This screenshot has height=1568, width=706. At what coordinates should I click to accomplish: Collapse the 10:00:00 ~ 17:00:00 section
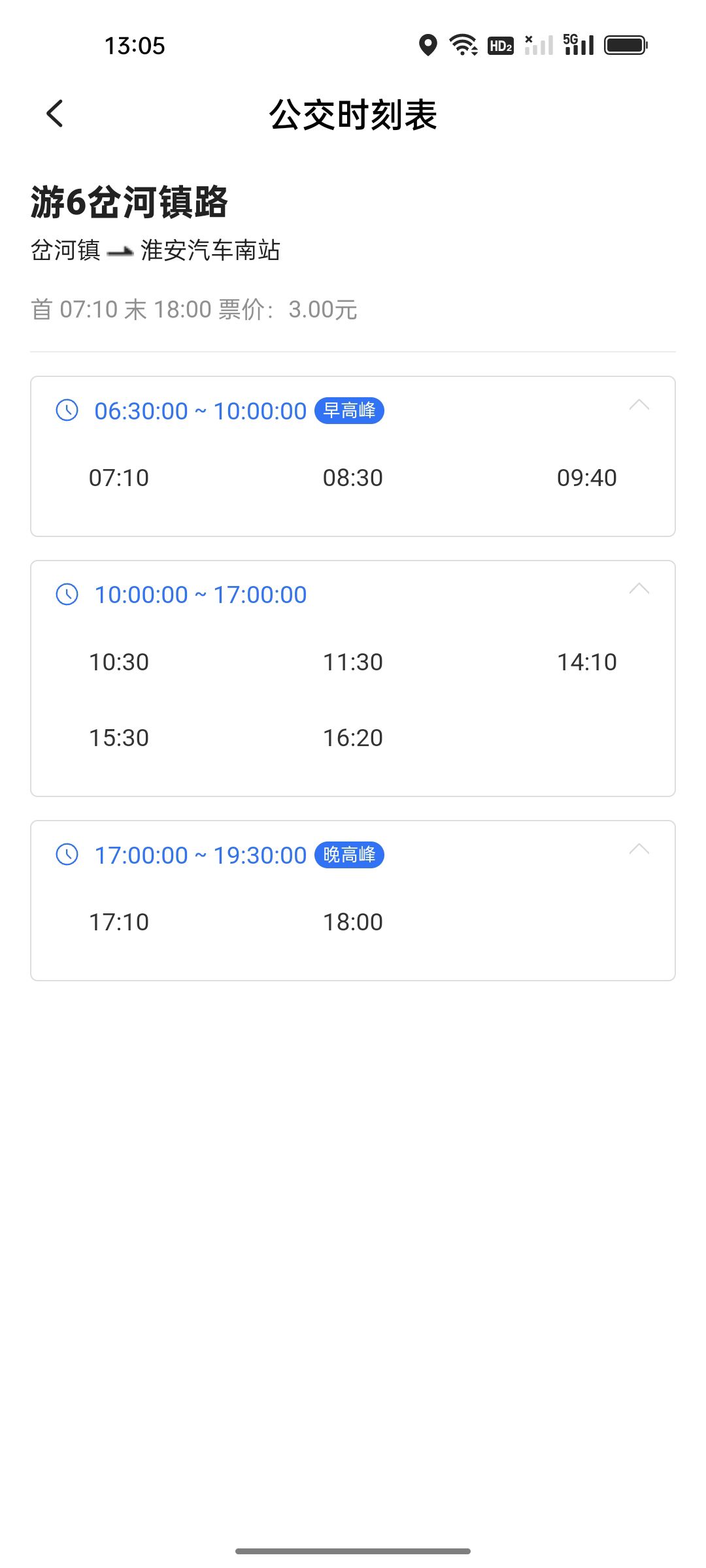coord(639,589)
